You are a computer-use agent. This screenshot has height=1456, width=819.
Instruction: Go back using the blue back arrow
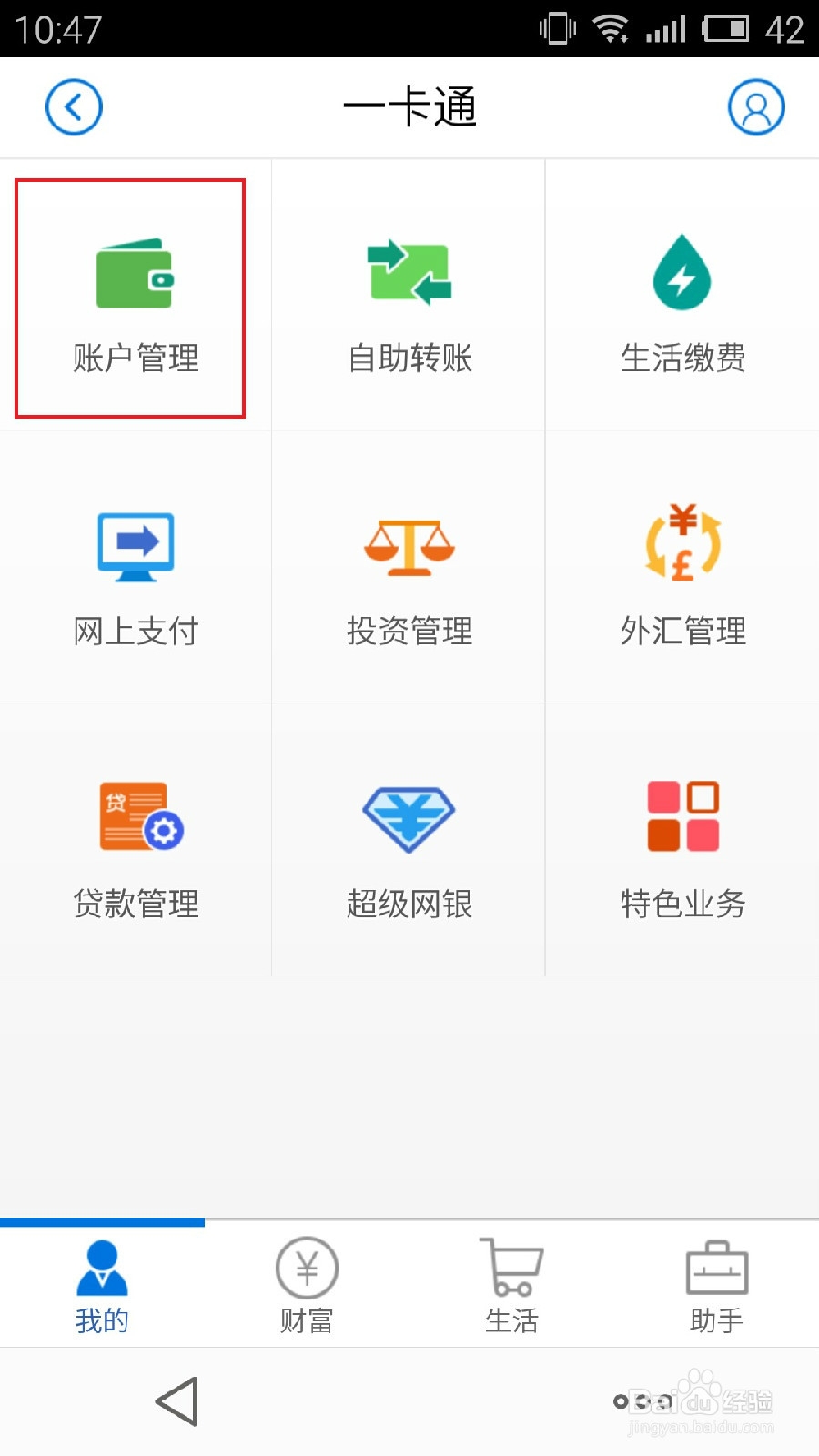pyautogui.click(x=74, y=106)
